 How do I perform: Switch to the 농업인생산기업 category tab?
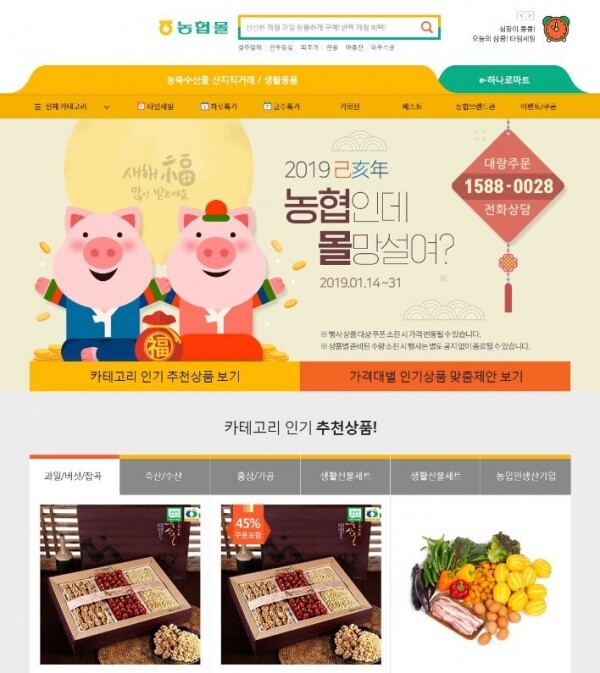tap(525, 476)
